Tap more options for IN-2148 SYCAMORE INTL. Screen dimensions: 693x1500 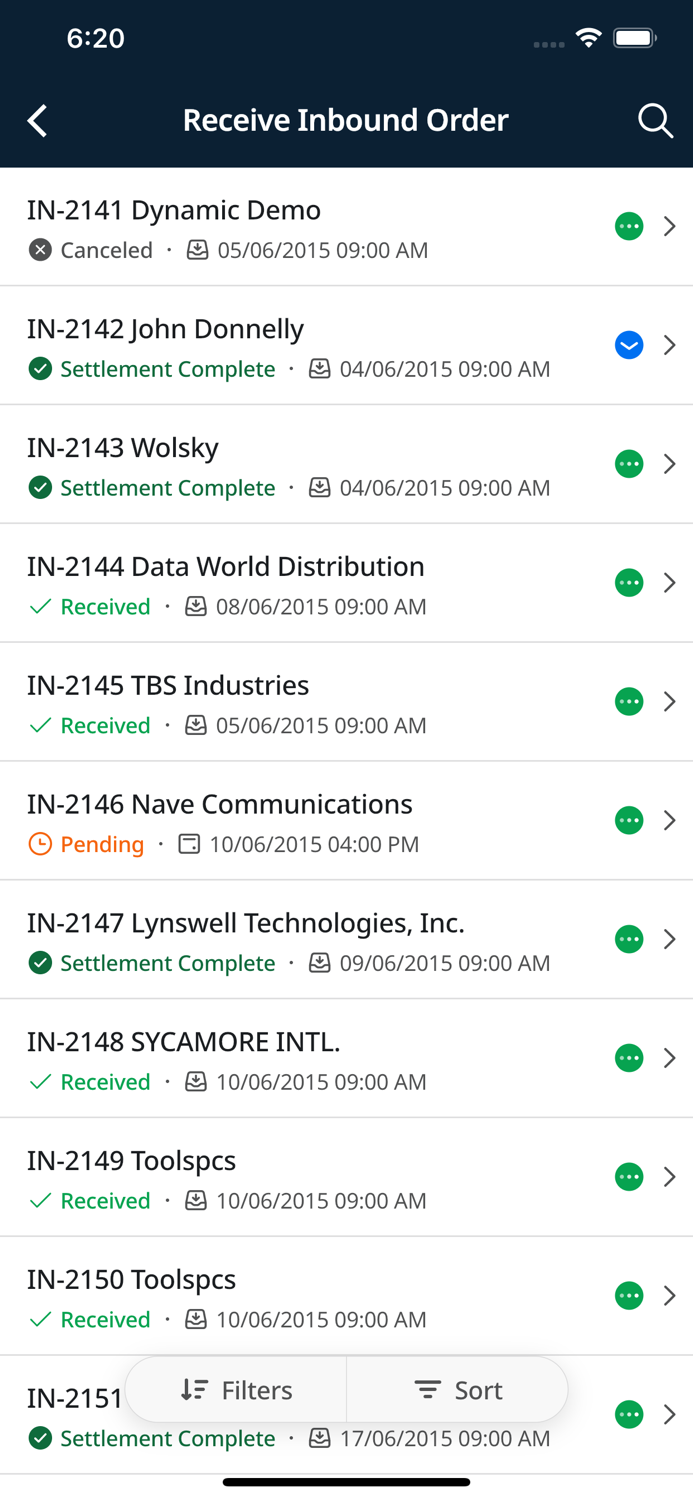[629, 1058]
